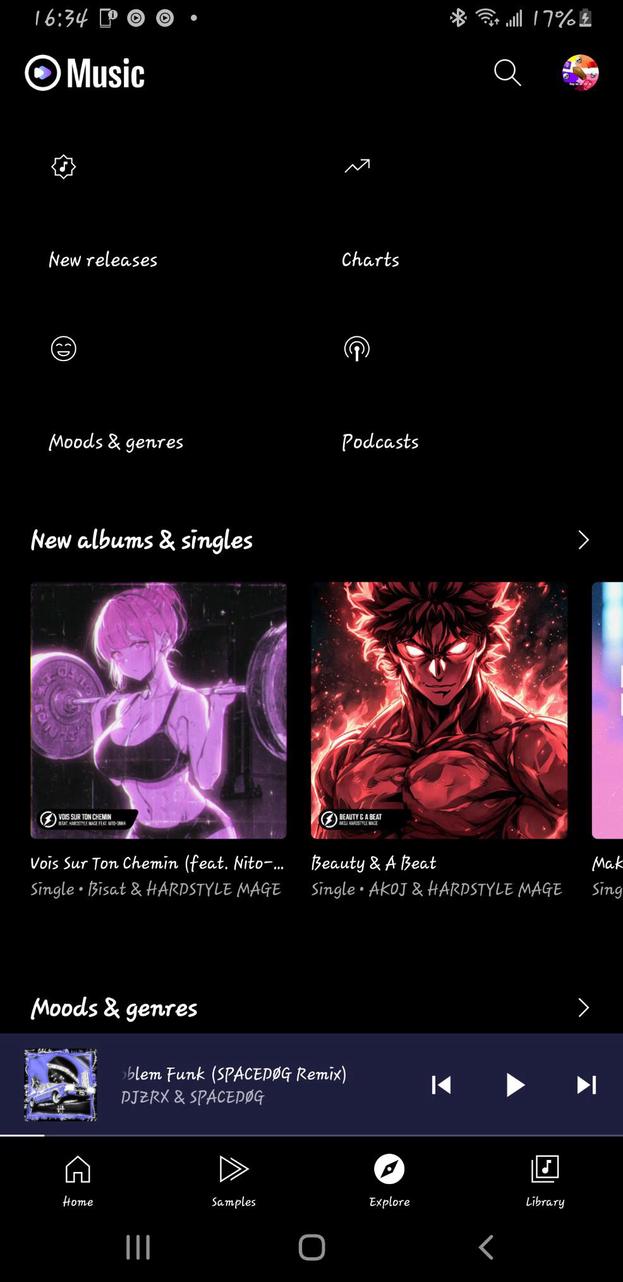The width and height of the screenshot is (623, 1282).
Task: Switch to the Samples tab
Action: [233, 1181]
